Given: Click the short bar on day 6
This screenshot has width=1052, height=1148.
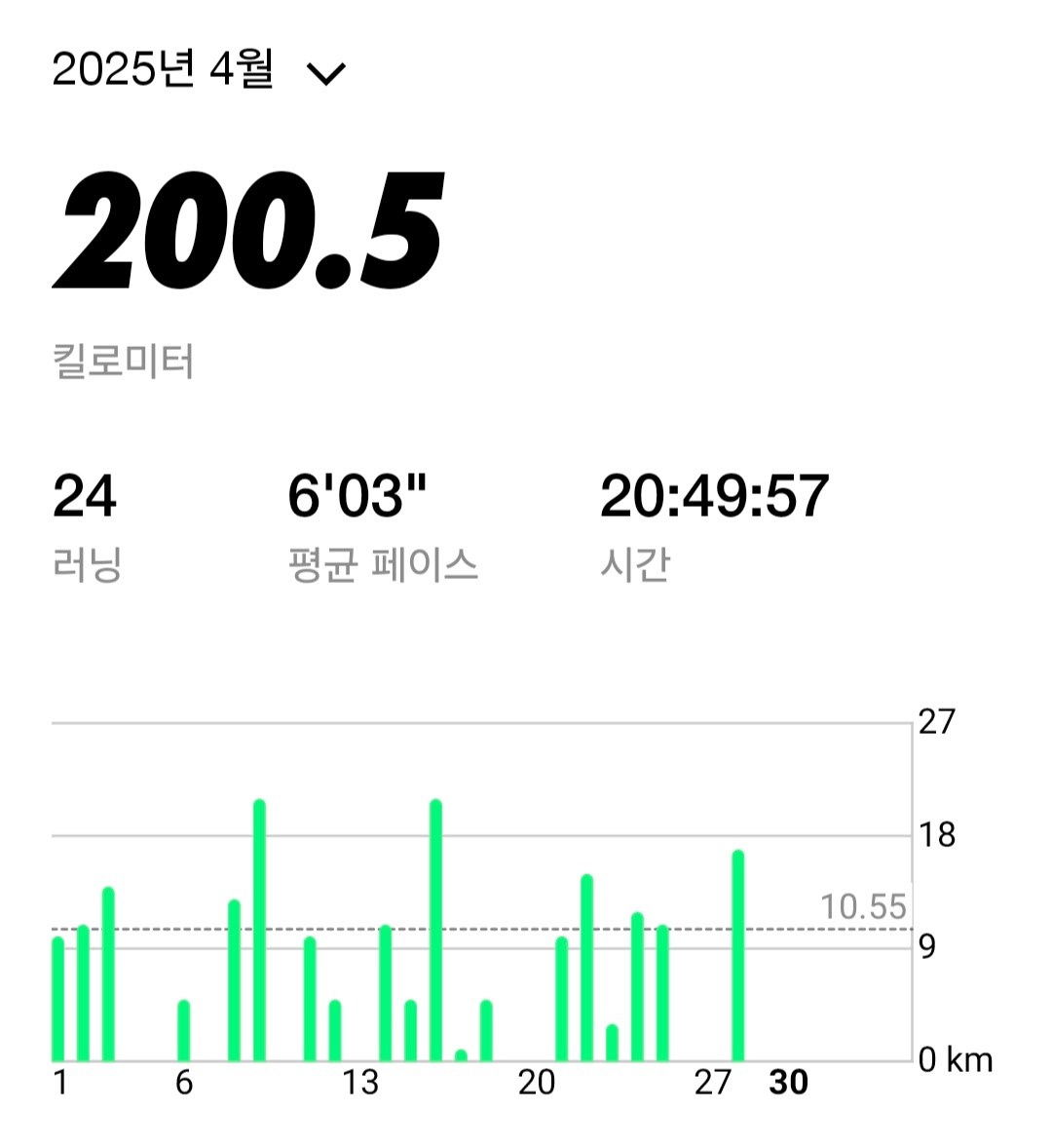Looking at the screenshot, I should click(x=182, y=1028).
